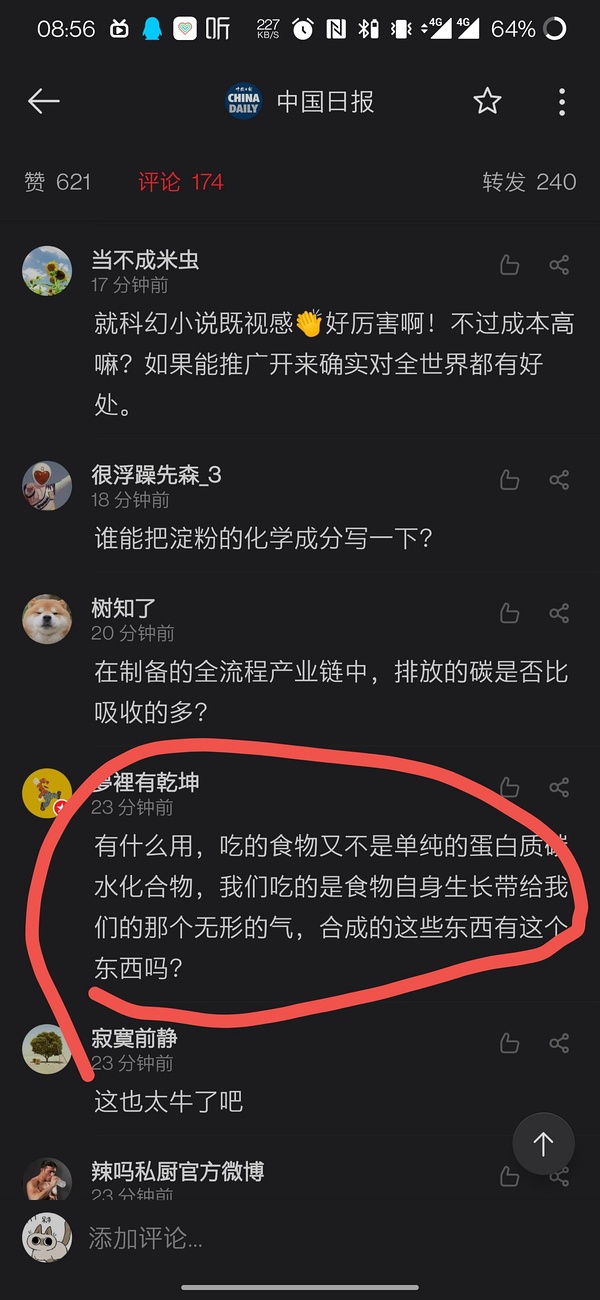Like the comment by 寂寞前静
This screenshot has height=1300, width=600.
pos(510,1043)
